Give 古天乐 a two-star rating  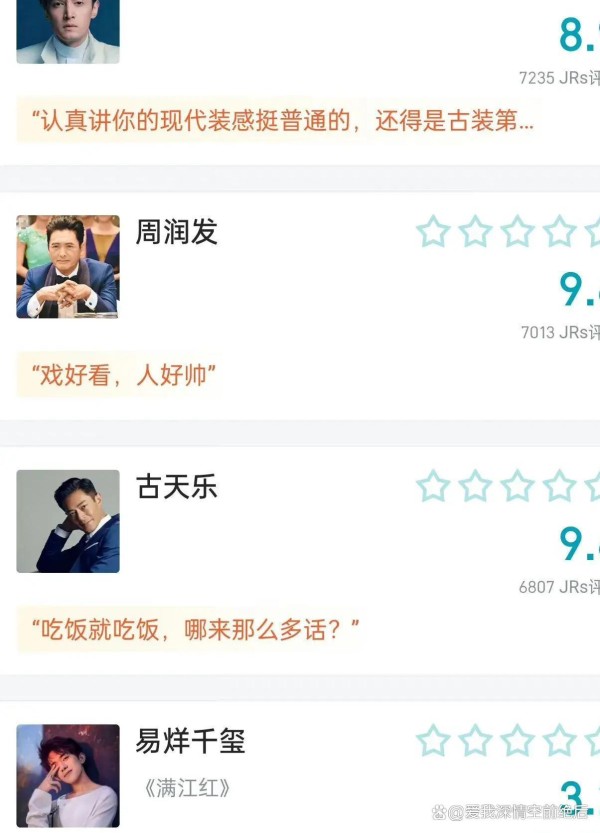[475, 487]
